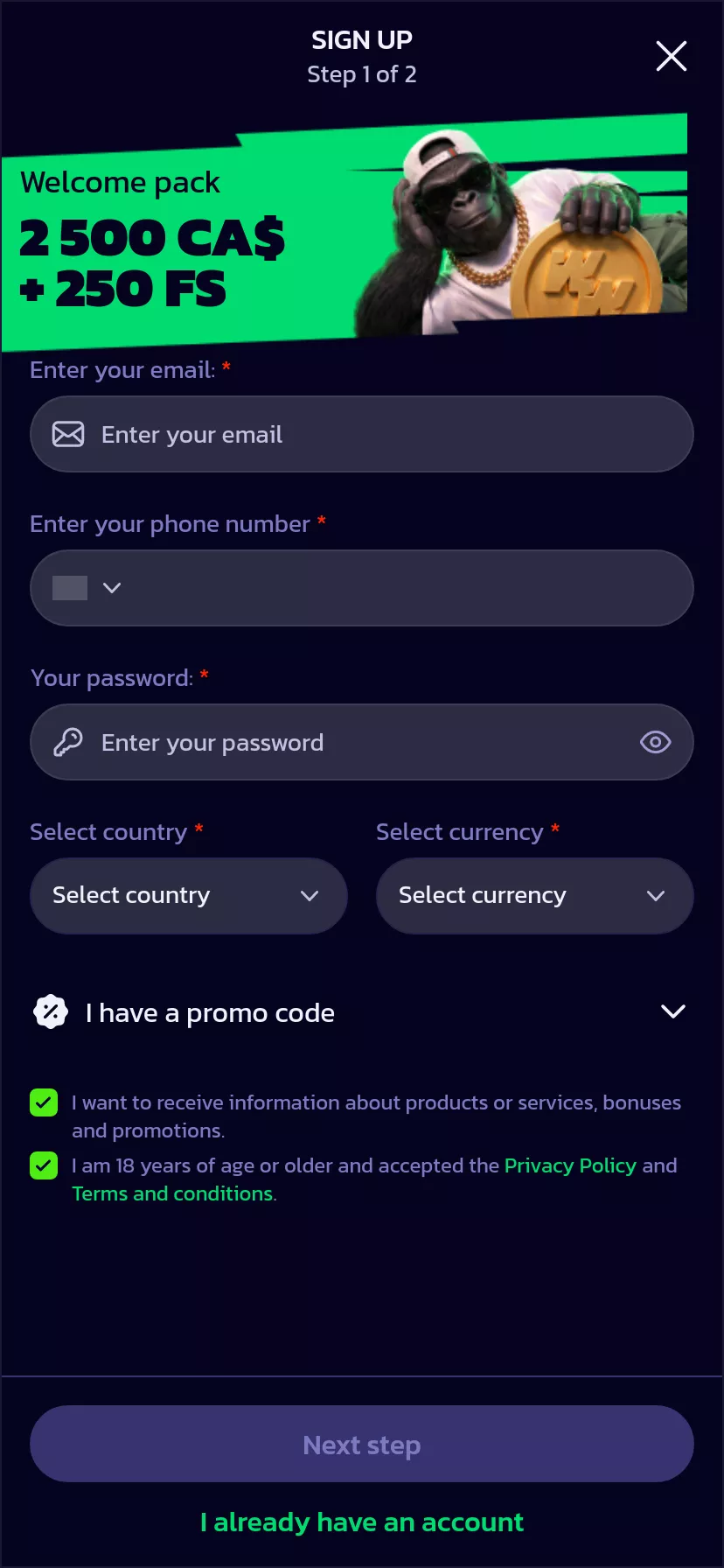Viewport: 724px width, 1568px height.
Task: Open the Privacy Policy link
Action: pyautogui.click(x=570, y=1165)
